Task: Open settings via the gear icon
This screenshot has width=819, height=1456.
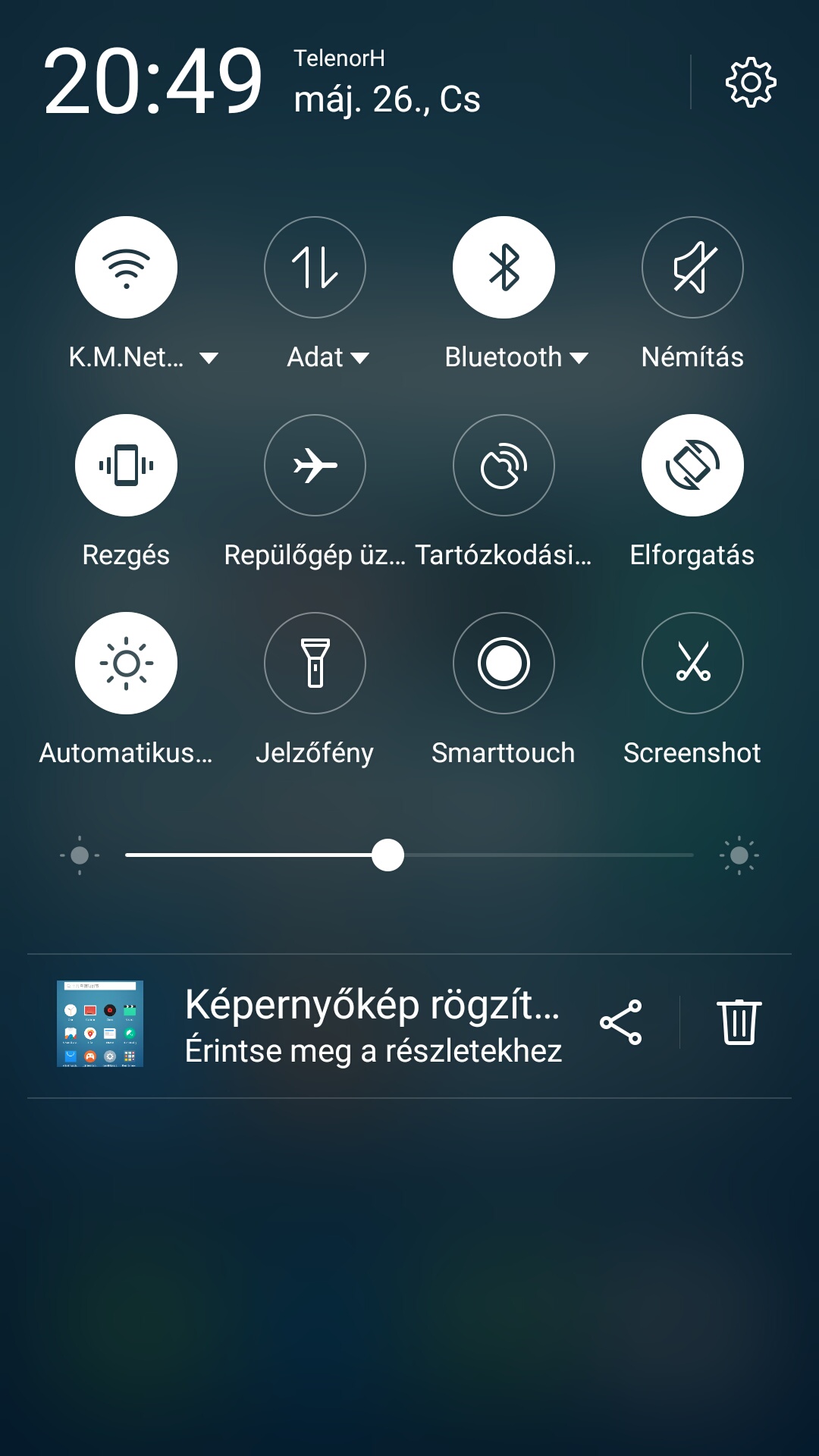Action: click(751, 82)
